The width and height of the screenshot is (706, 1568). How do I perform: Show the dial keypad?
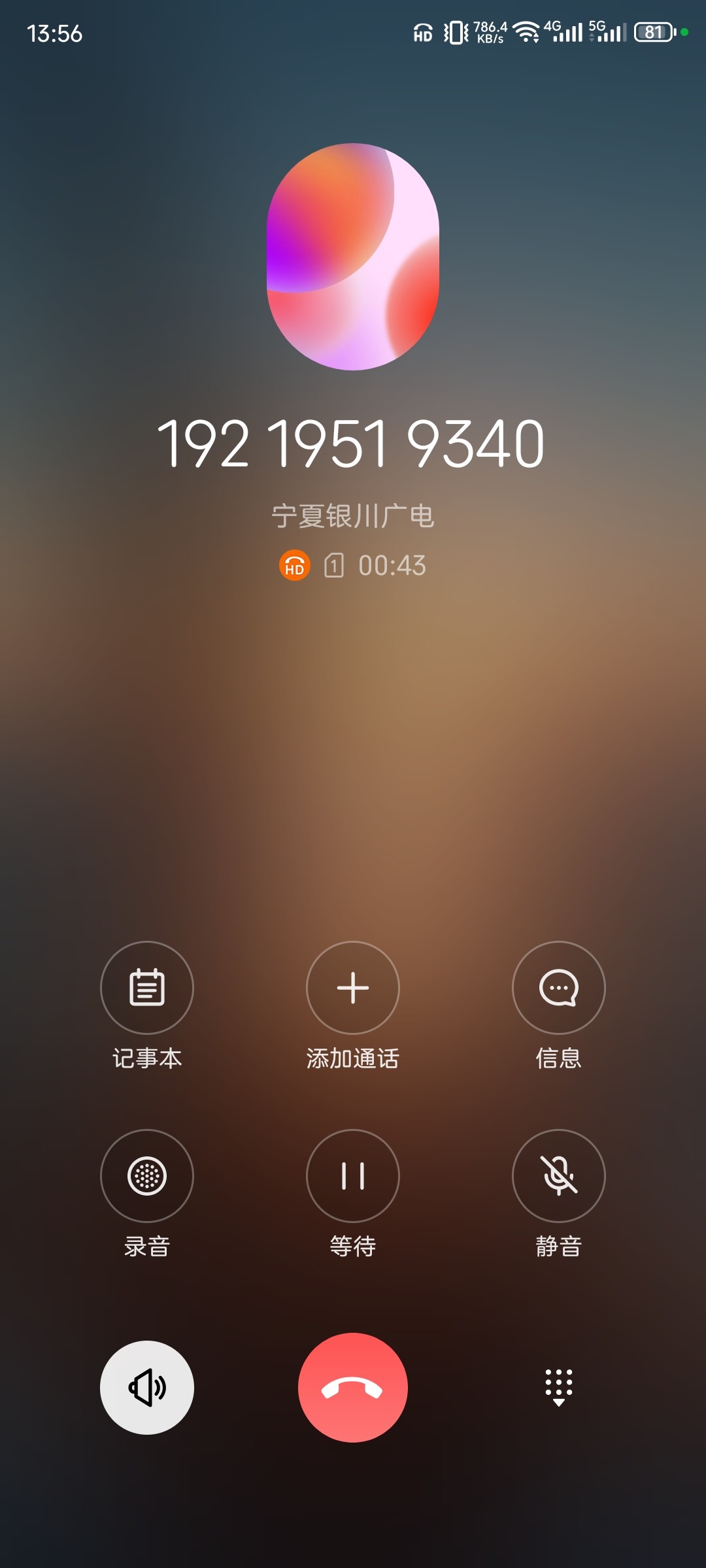coord(558,1387)
